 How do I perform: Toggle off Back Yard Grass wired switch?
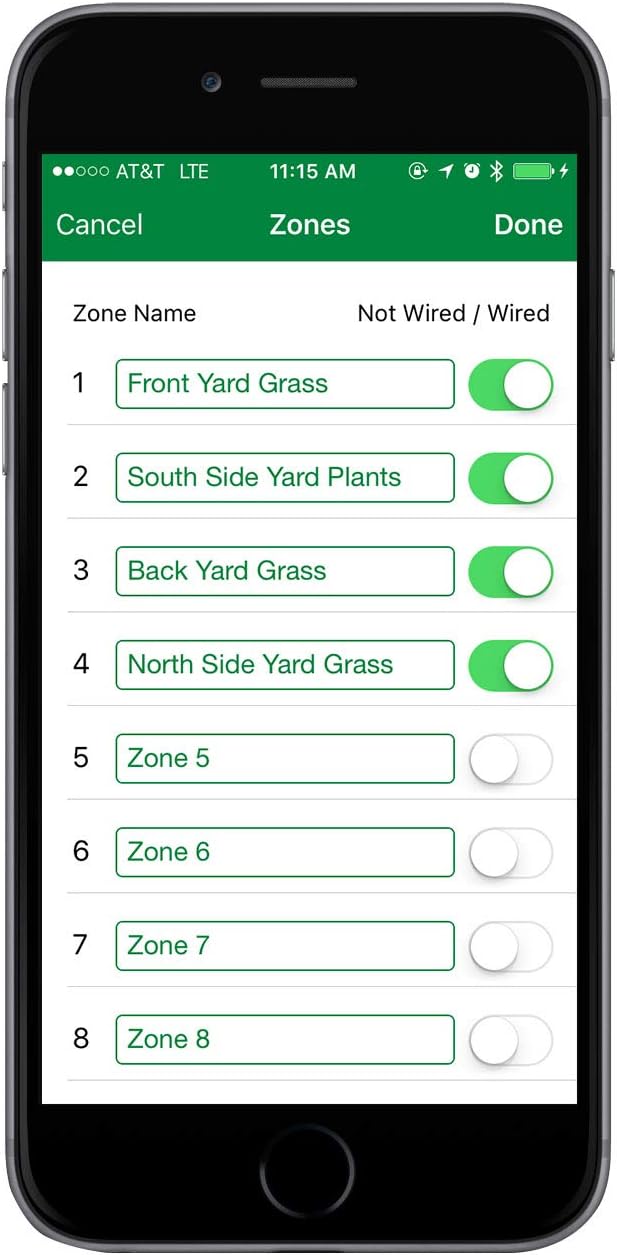coord(510,572)
